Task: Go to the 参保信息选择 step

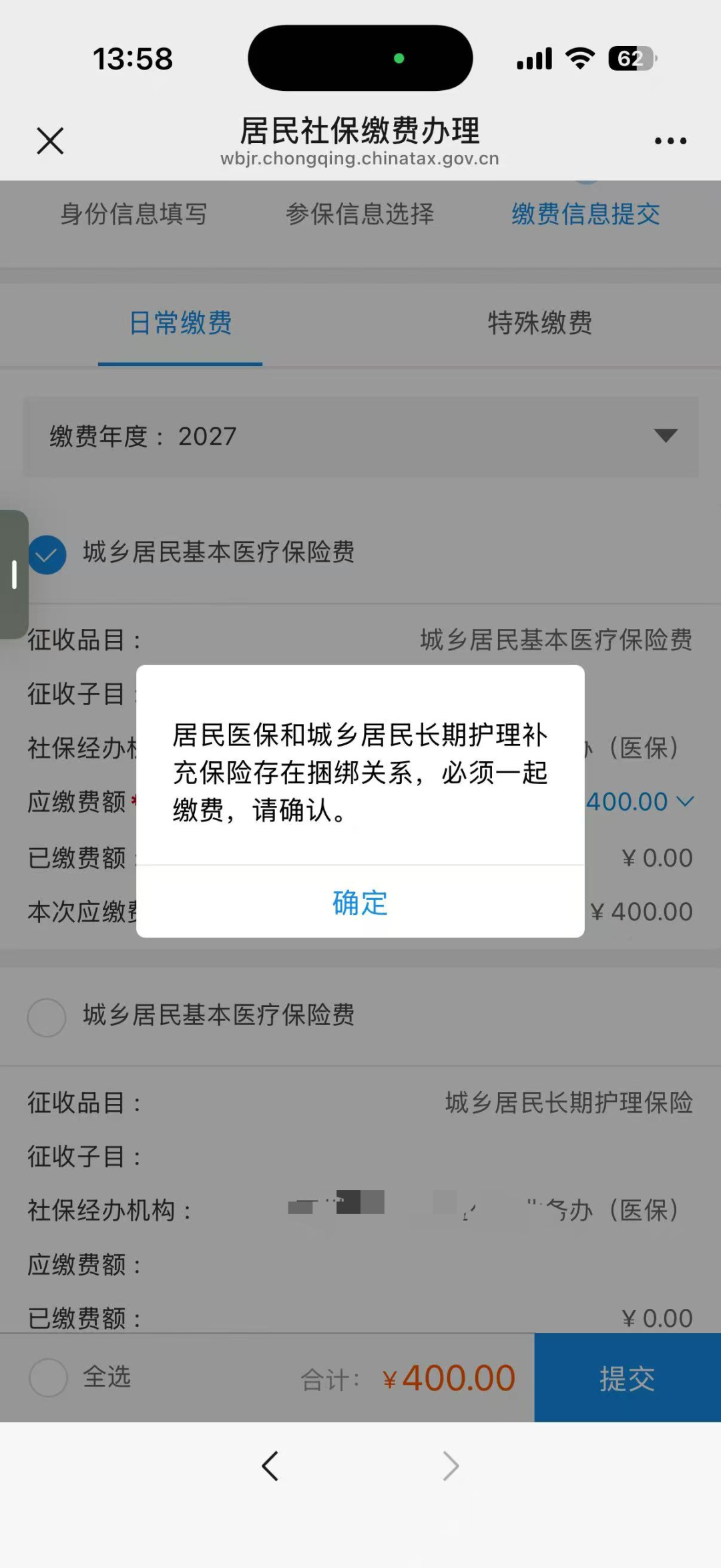Action: click(360, 214)
